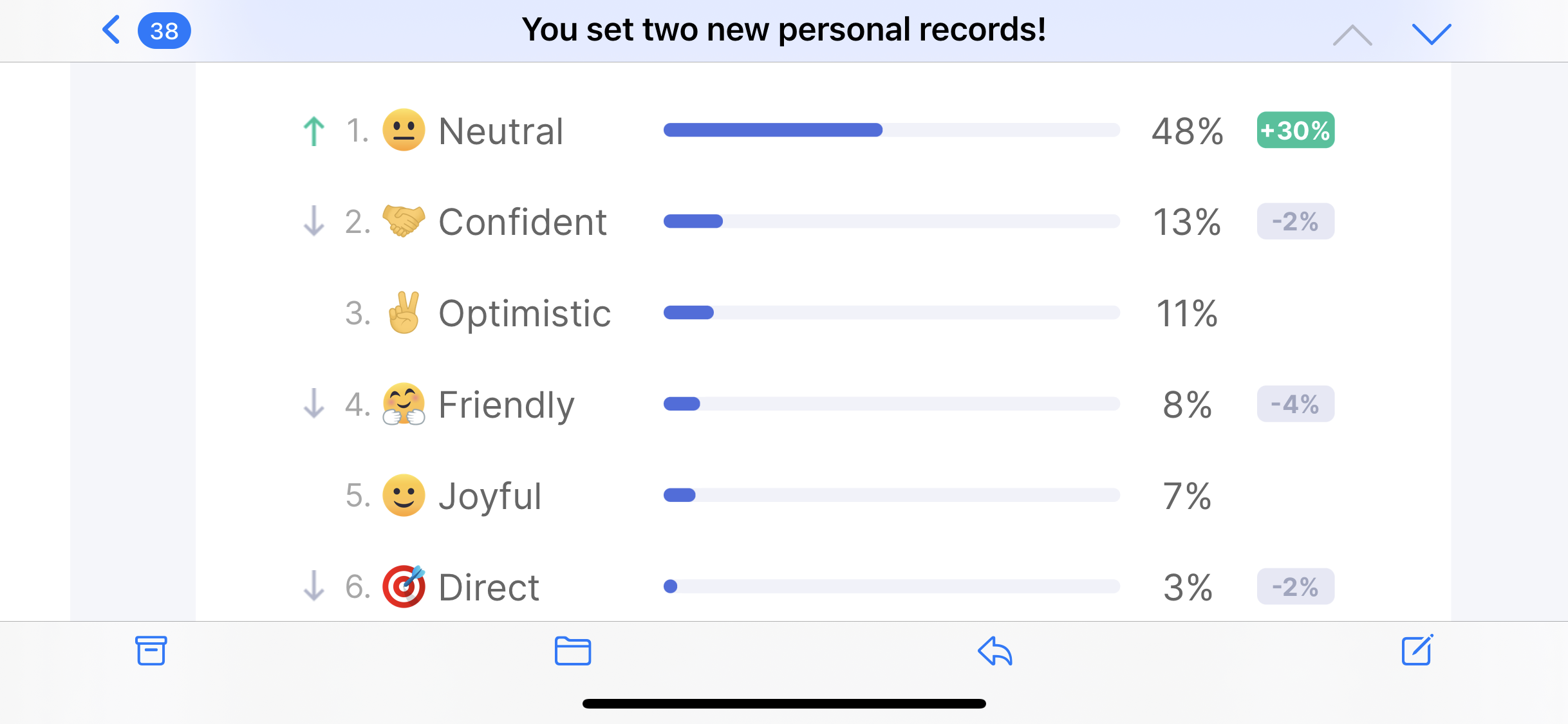Compose a new email

tap(1417, 650)
